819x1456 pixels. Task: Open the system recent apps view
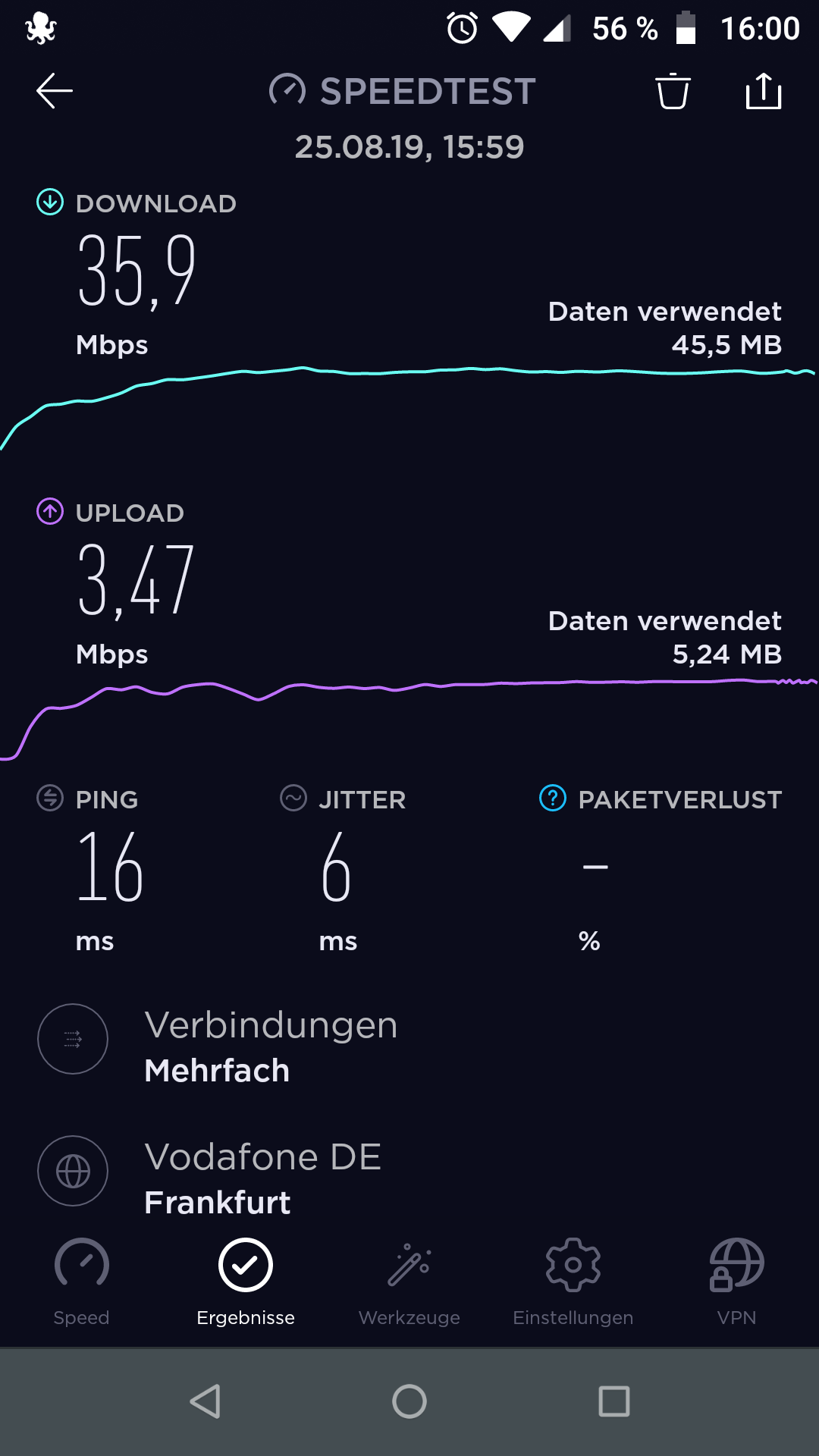[x=614, y=1401]
